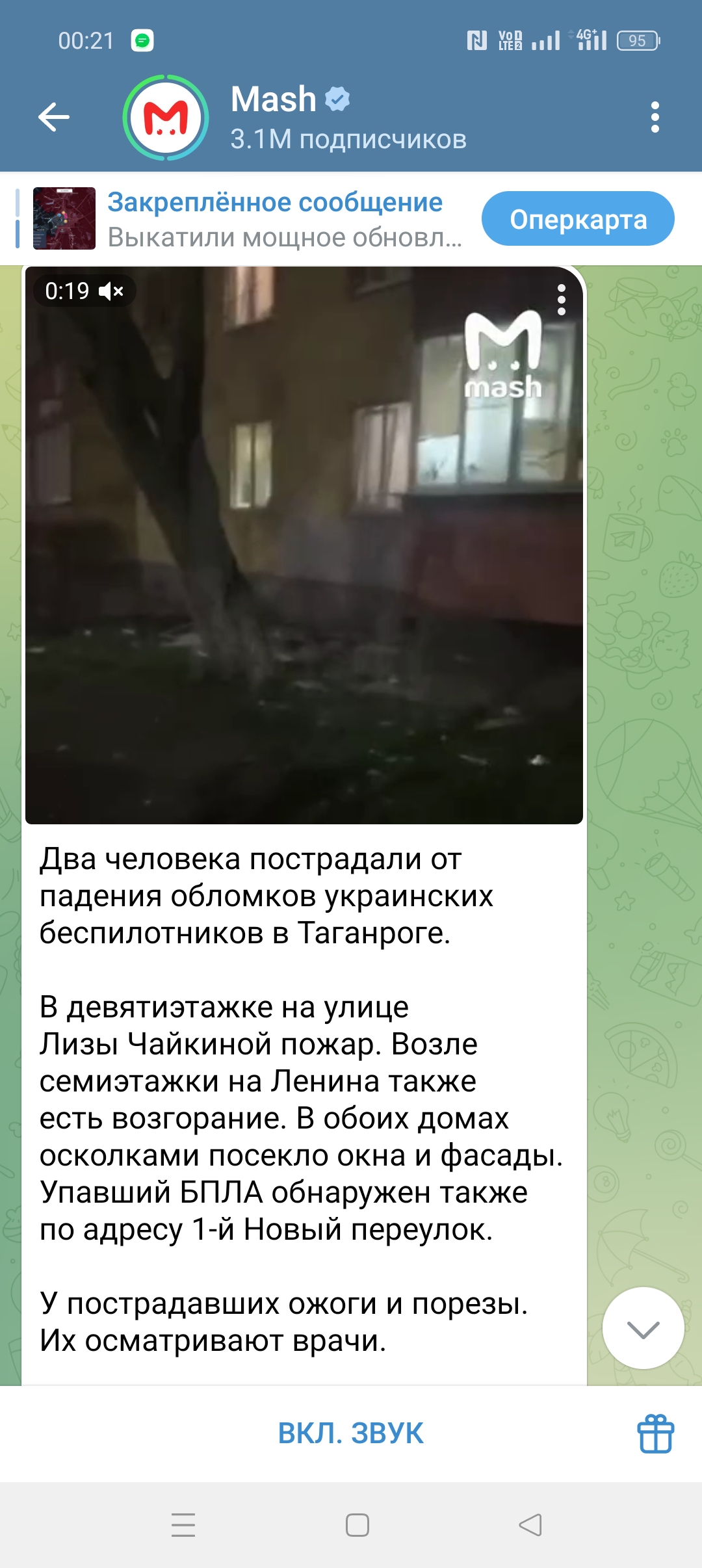
Task: Jump to the latest messages
Action: [643, 1329]
